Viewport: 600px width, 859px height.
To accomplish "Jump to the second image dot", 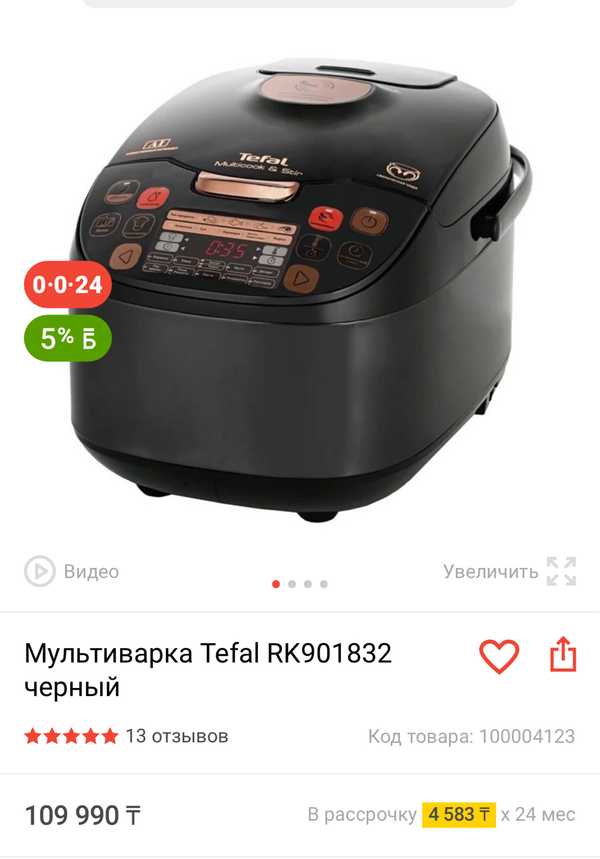I will pyautogui.click(x=292, y=584).
